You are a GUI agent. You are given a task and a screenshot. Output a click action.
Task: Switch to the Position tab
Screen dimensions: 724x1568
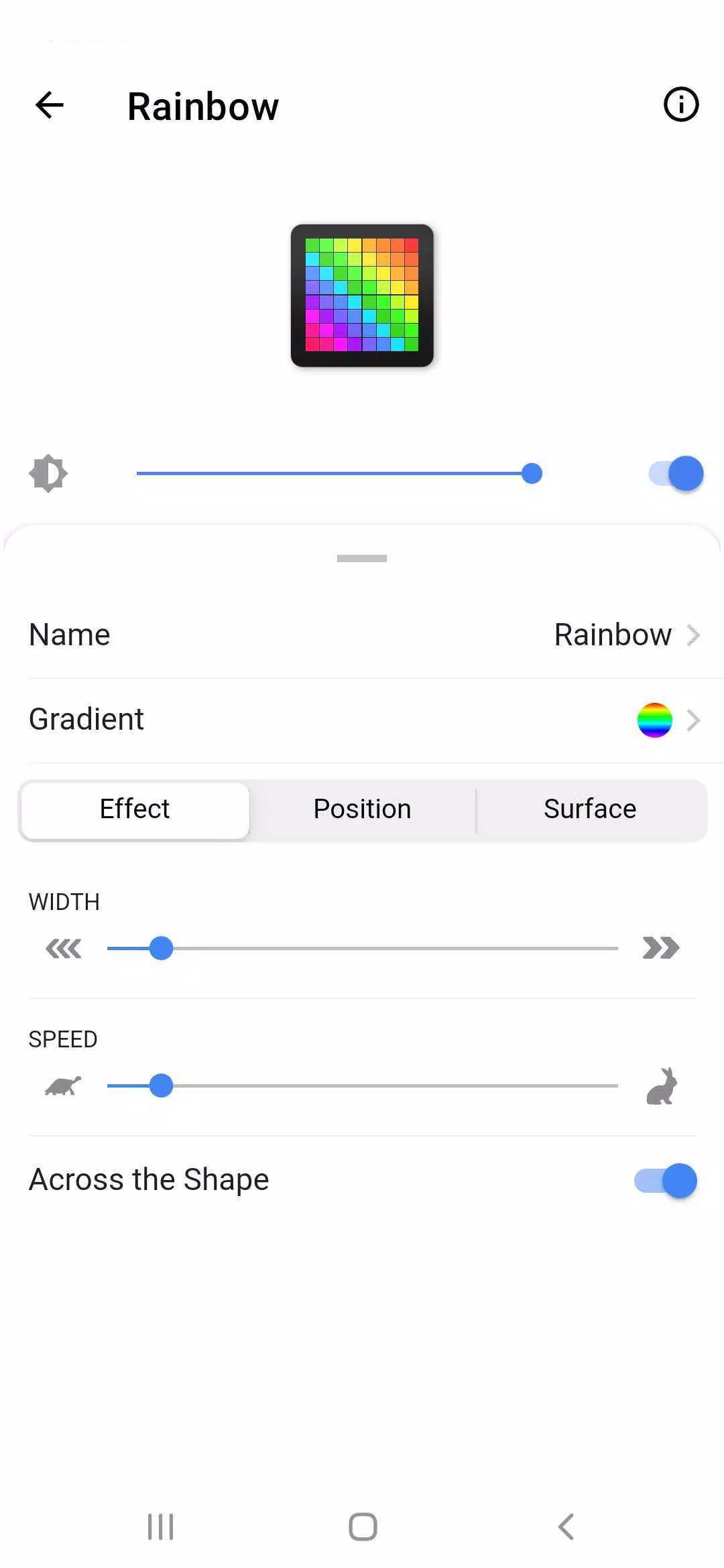tap(362, 809)
